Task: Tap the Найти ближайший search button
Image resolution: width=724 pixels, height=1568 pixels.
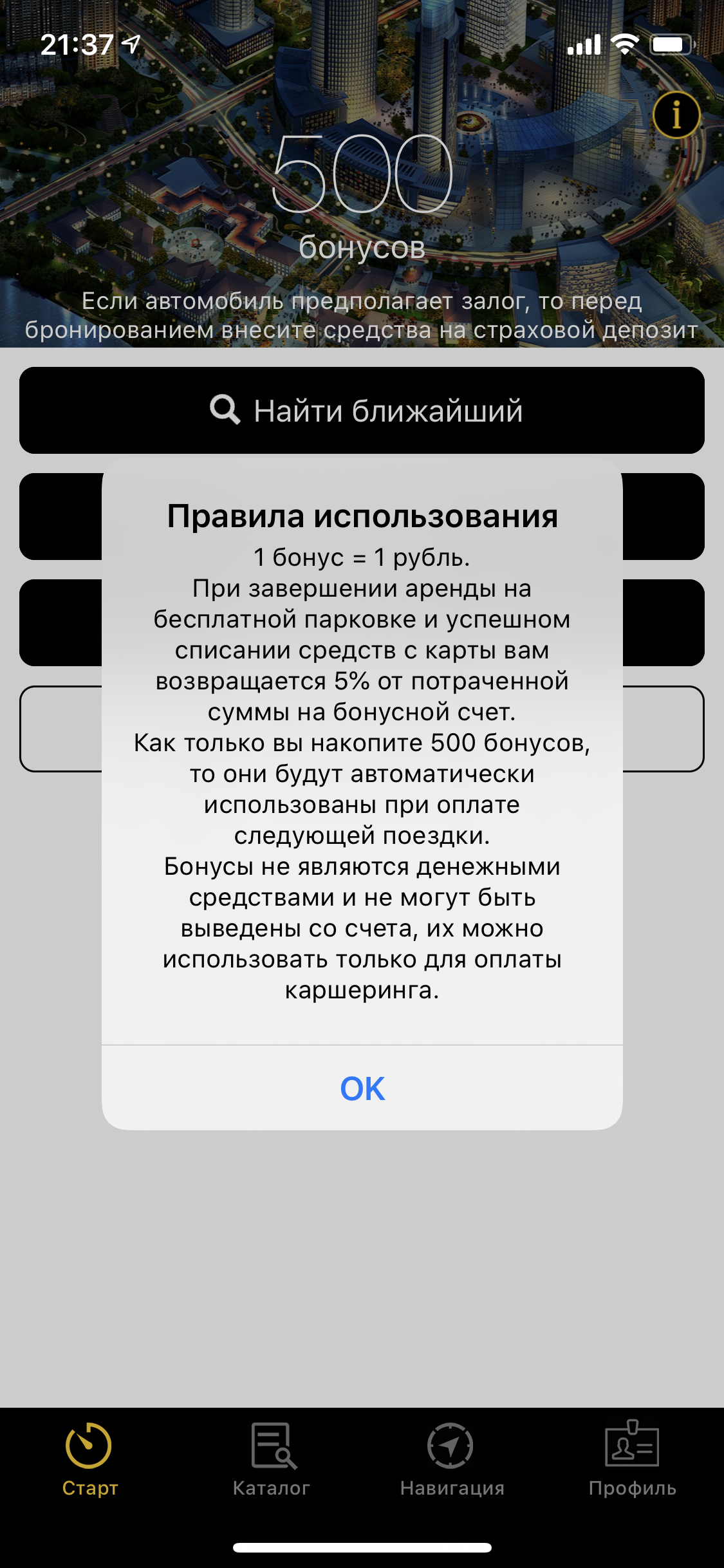Action: click(x=362, y=411)
